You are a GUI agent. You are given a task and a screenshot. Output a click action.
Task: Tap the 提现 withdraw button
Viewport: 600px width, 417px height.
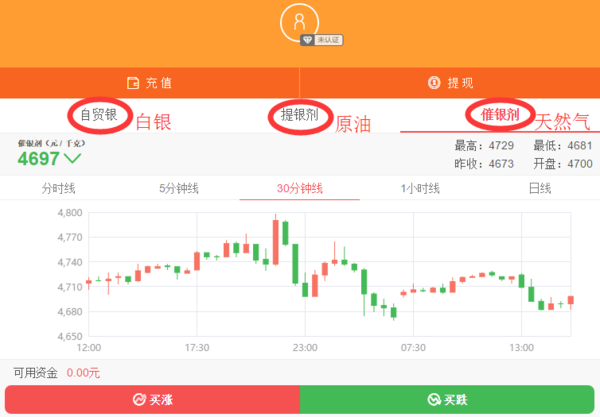coord(449,83)
